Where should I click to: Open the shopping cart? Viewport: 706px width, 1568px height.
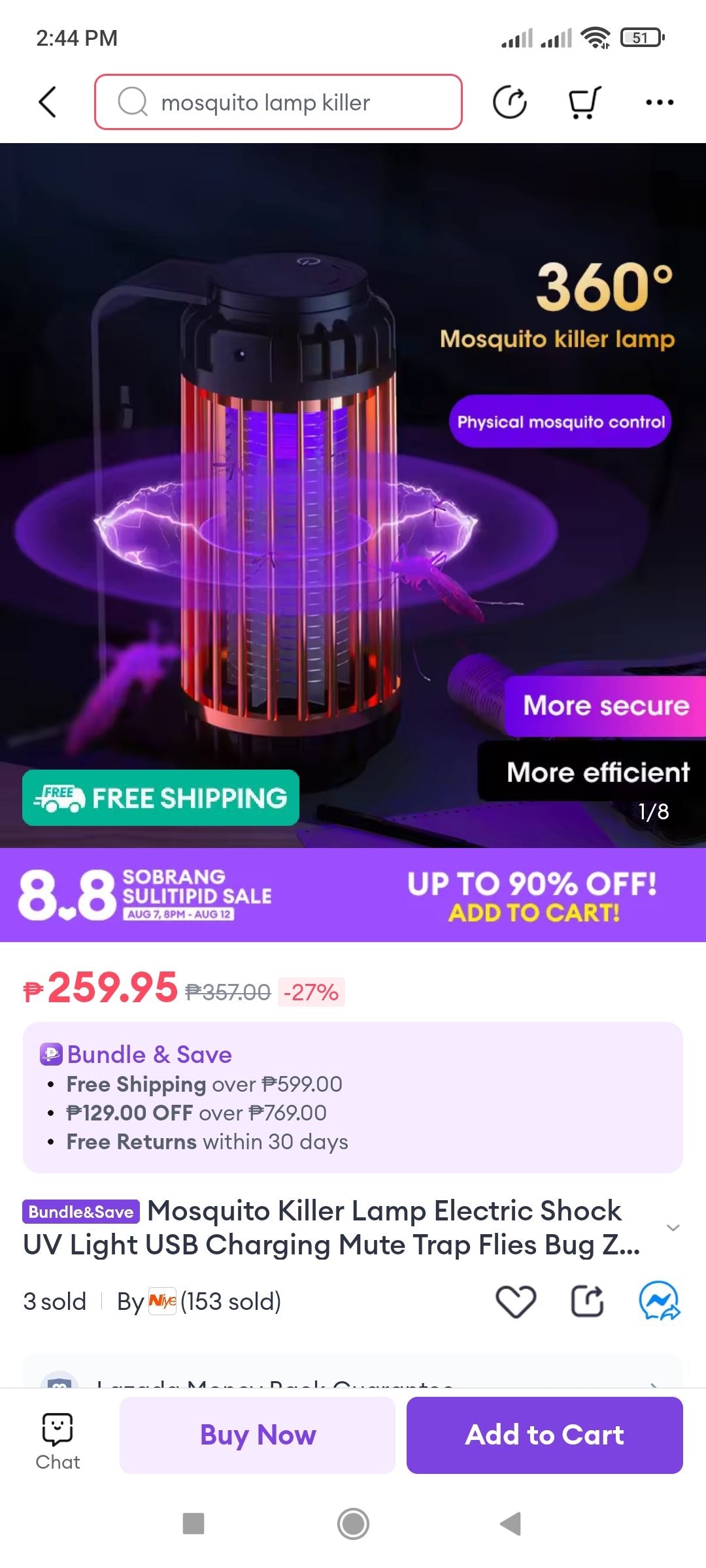584,102
